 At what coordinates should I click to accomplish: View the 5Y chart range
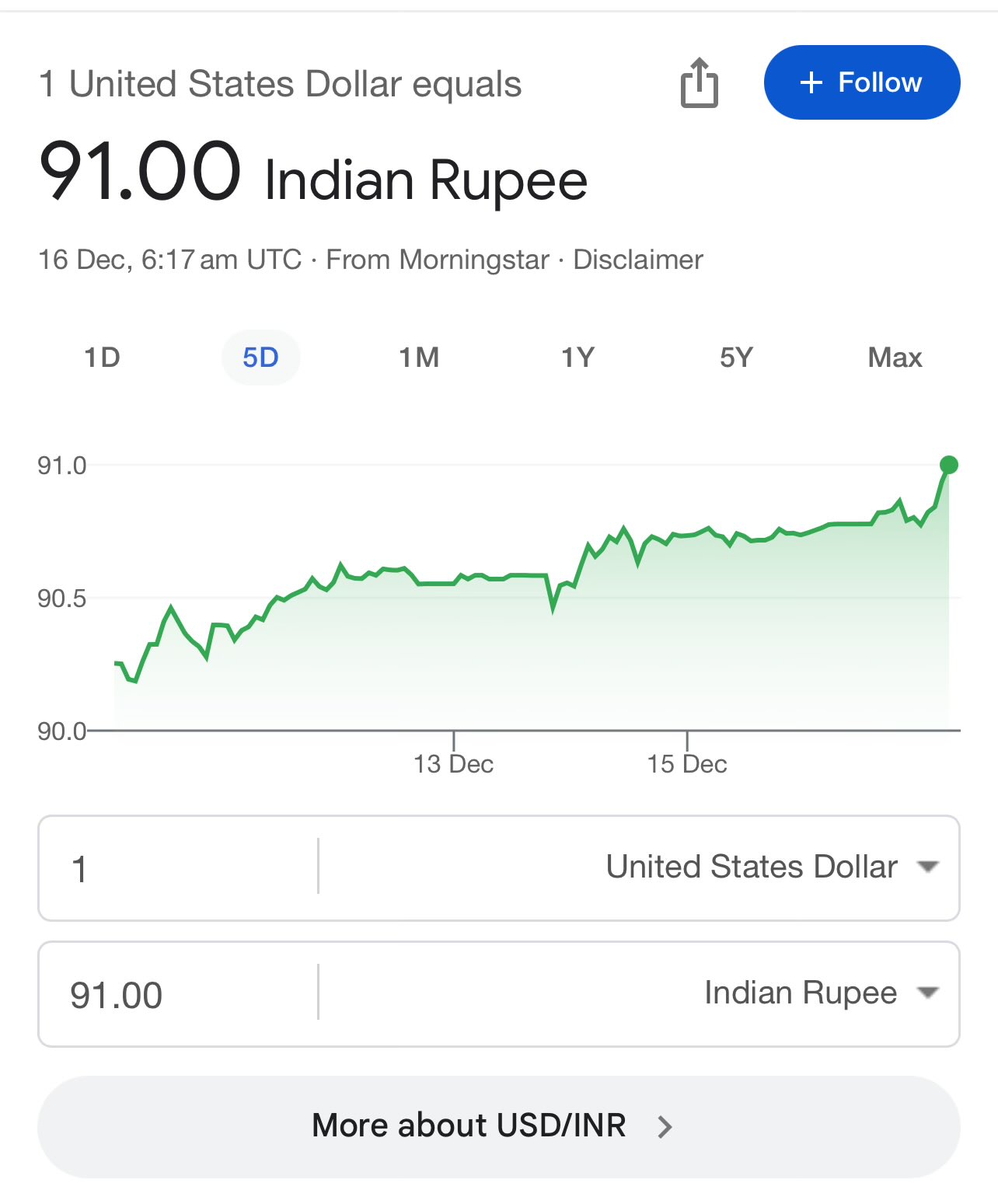736,358
